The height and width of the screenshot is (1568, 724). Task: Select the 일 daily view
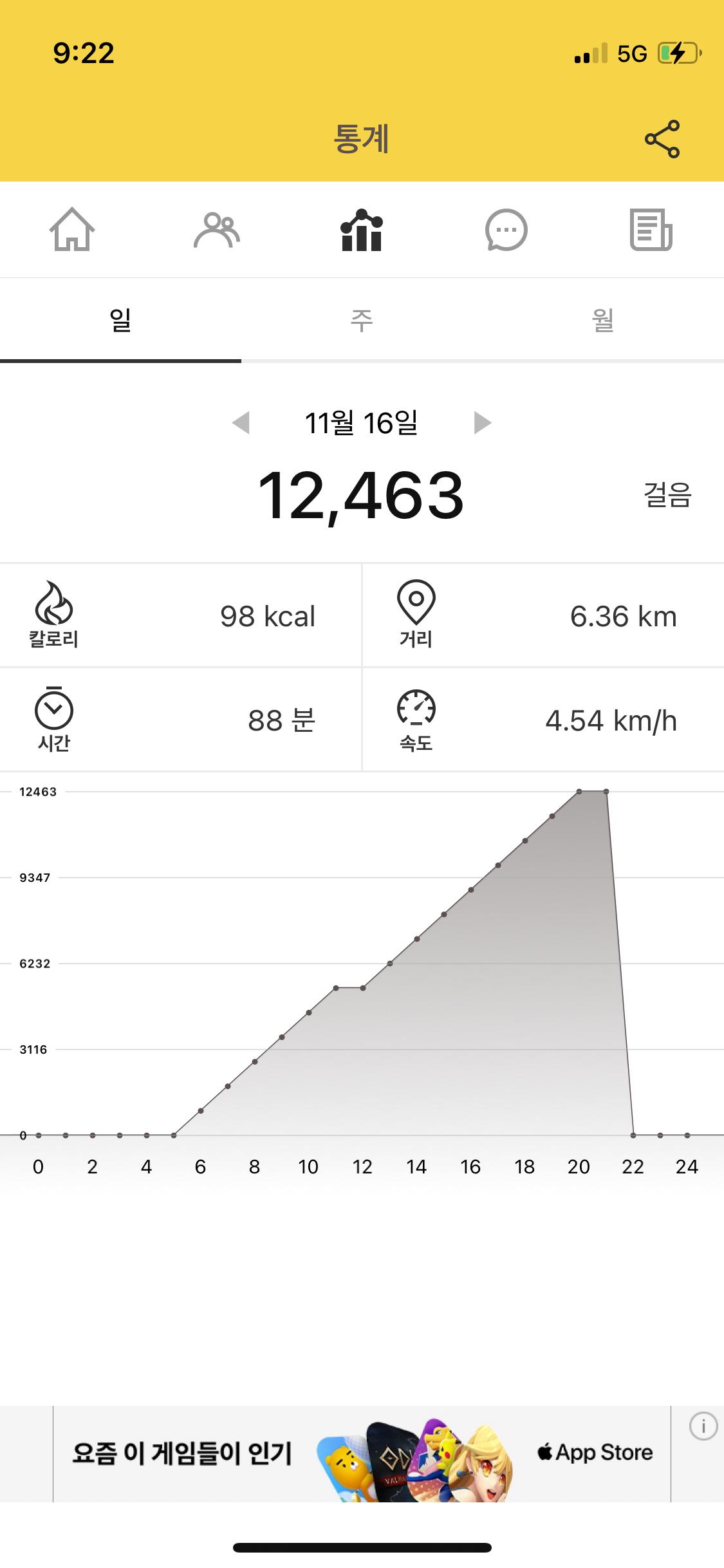(x=120, y=320)
